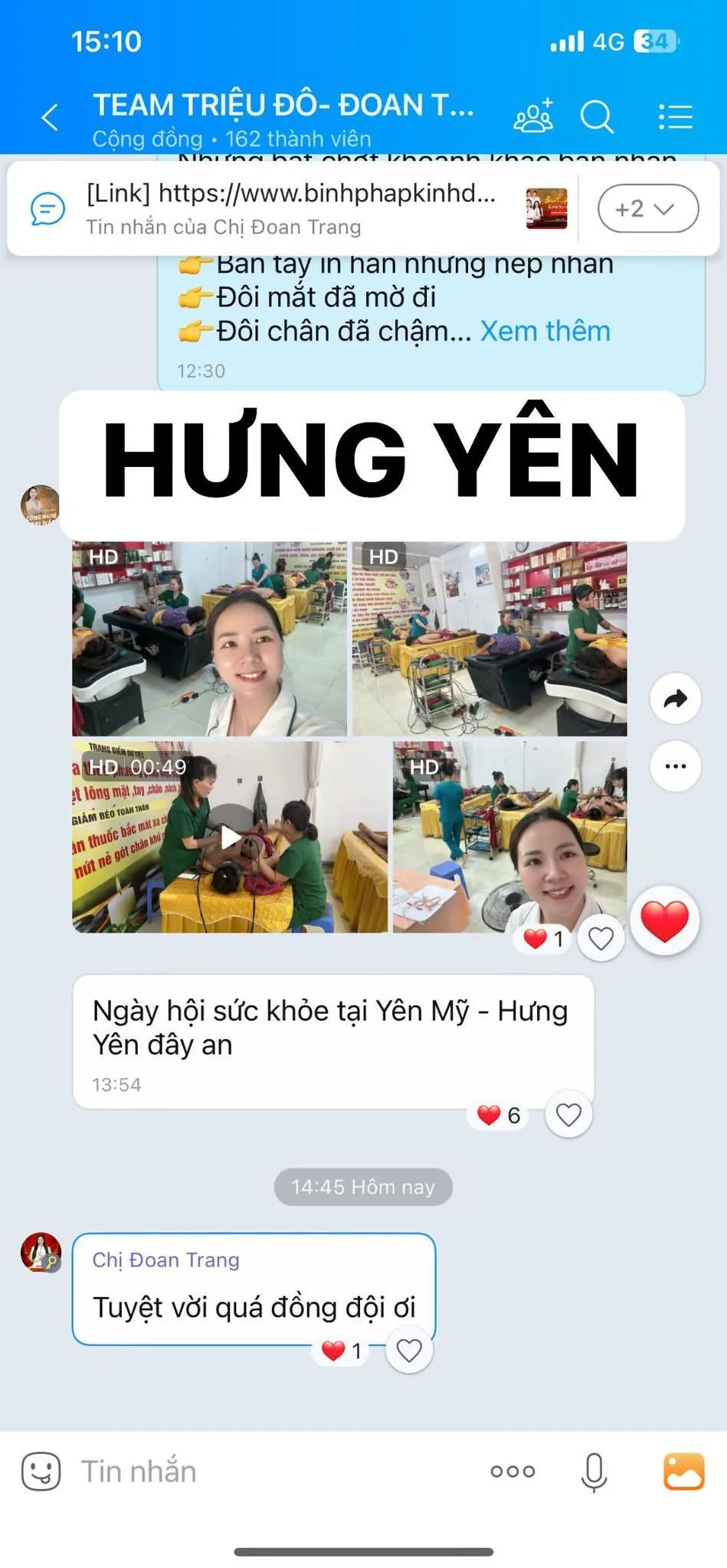727x1568 pixels.
Task: Go back from the group chat
Action: [51, 118]
